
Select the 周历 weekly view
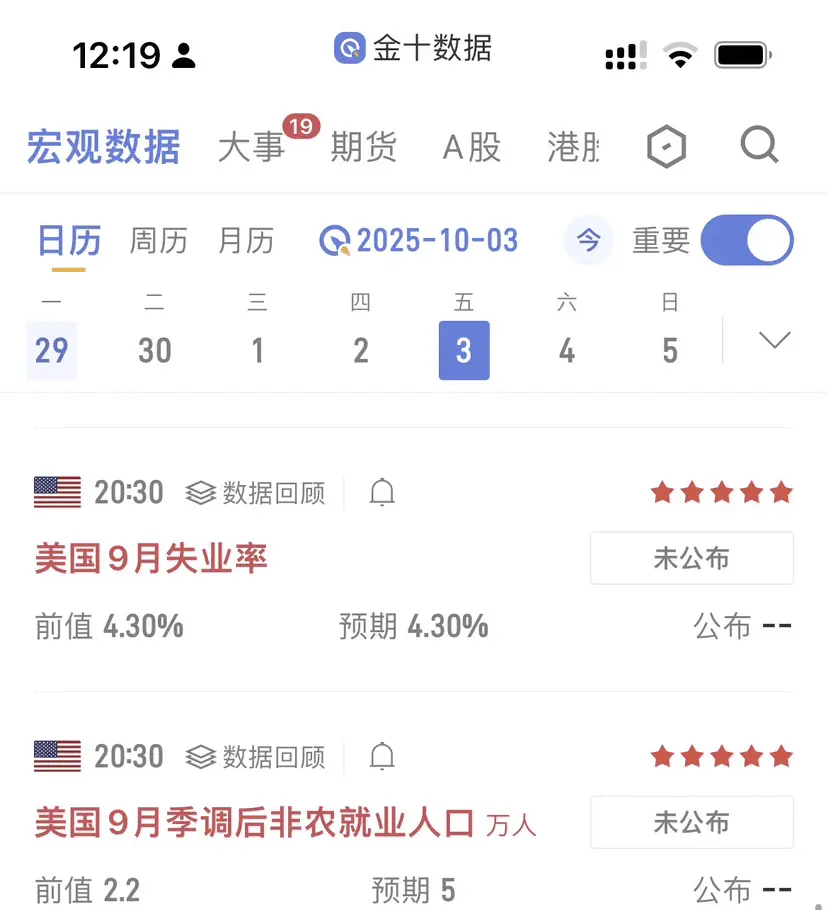(158, 241)
